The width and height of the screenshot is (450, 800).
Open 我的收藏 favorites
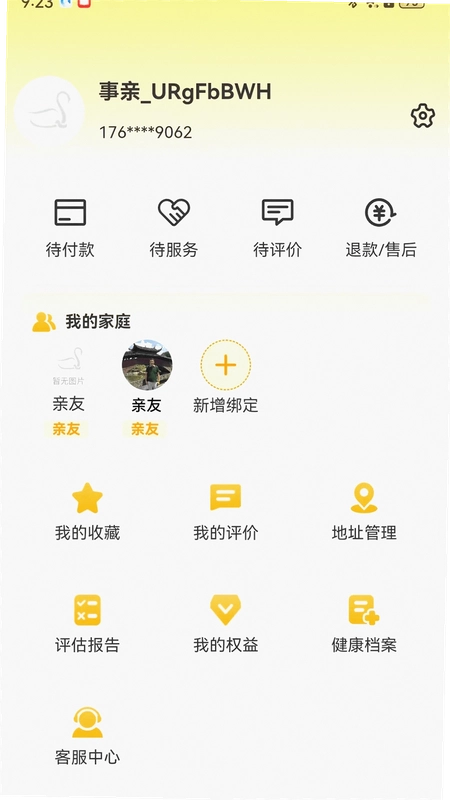click(x=87, y=512)
